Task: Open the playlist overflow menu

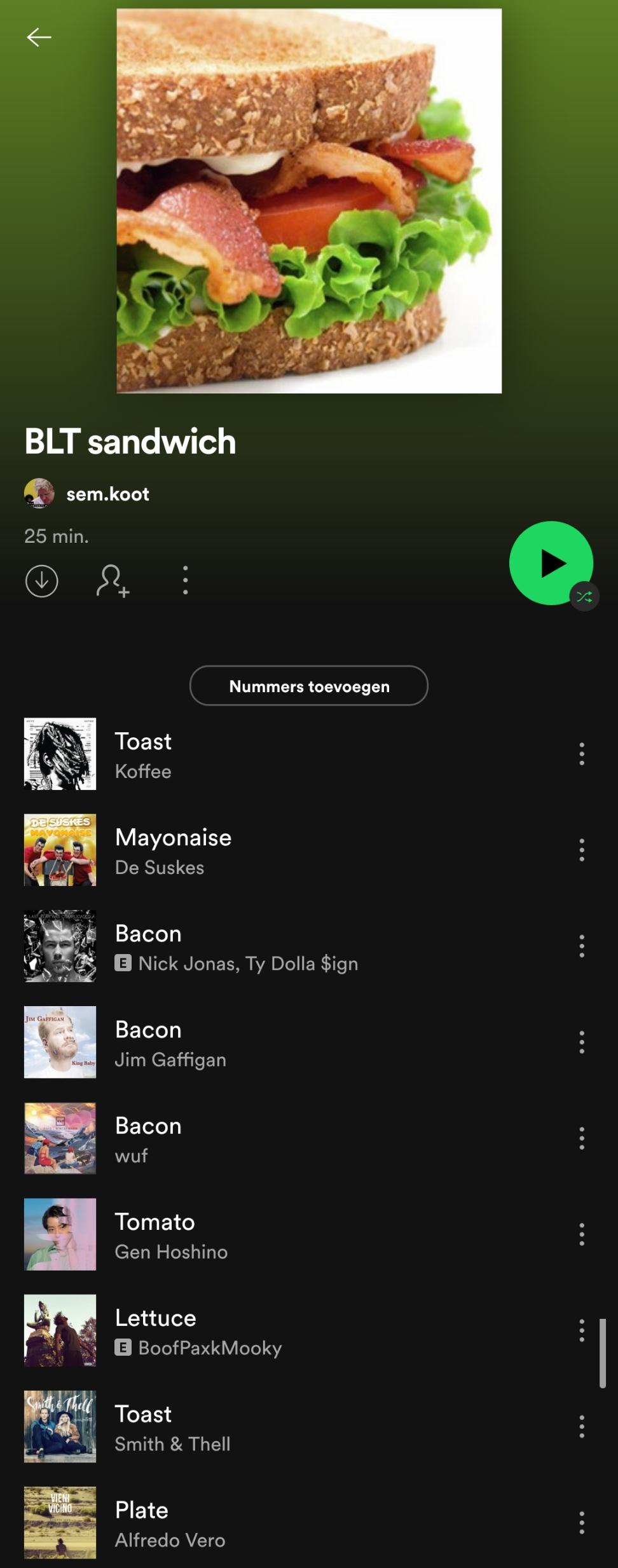Action: pyautogui.click(x=185, y=580)
